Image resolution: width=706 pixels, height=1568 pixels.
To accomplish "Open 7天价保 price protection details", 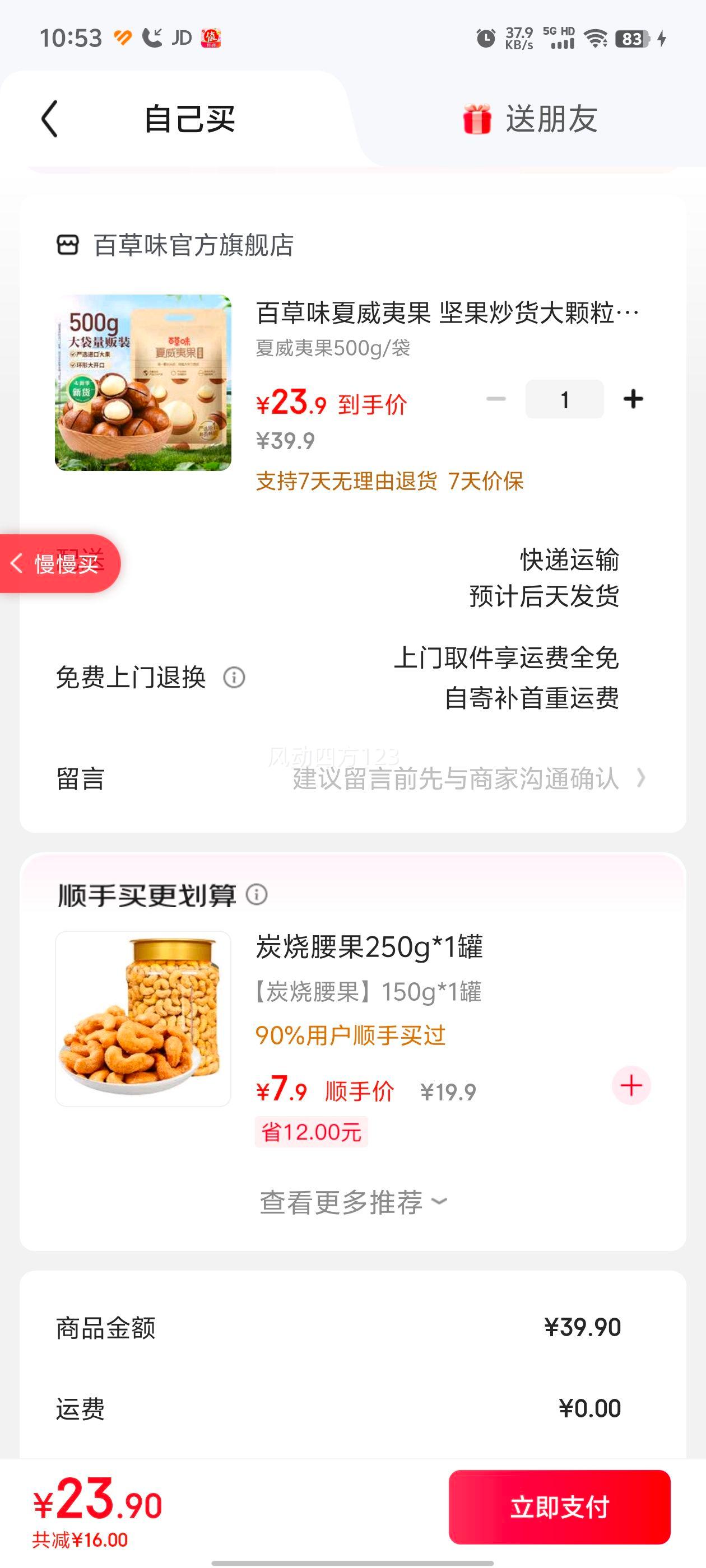I will 489,483.
